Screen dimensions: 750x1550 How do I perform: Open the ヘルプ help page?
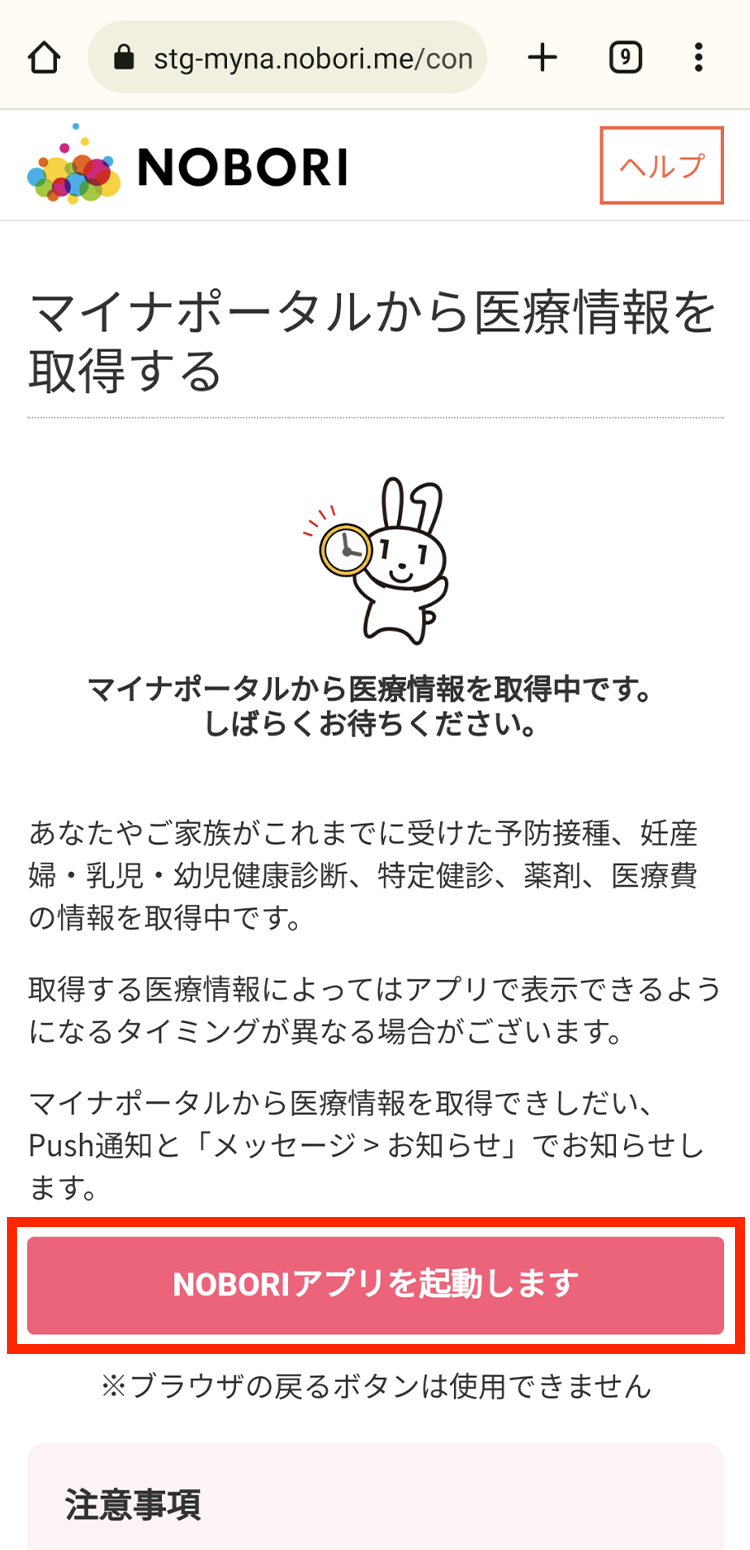[661, 166]
